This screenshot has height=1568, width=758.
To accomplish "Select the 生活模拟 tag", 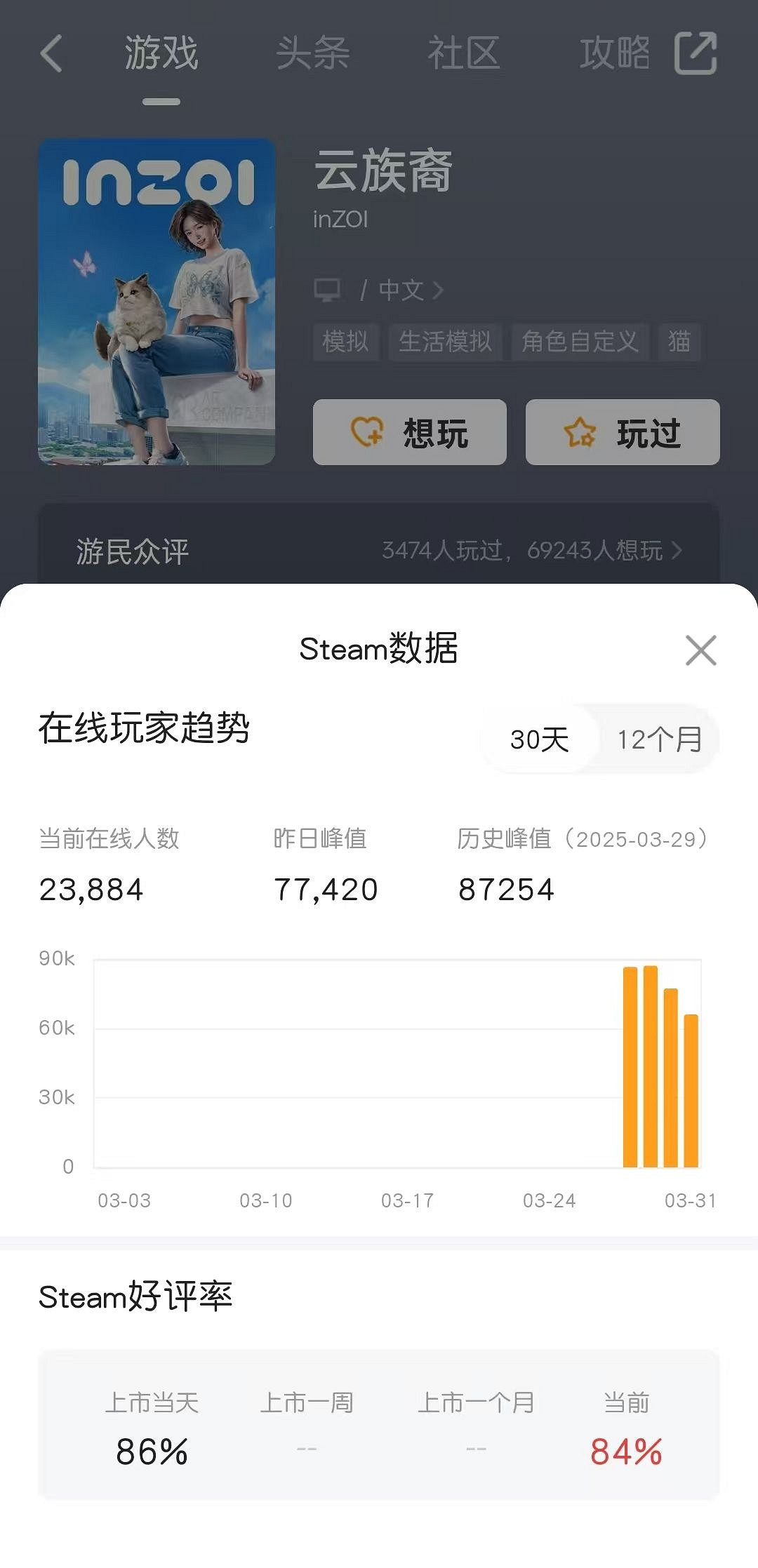I will point(445,342).
